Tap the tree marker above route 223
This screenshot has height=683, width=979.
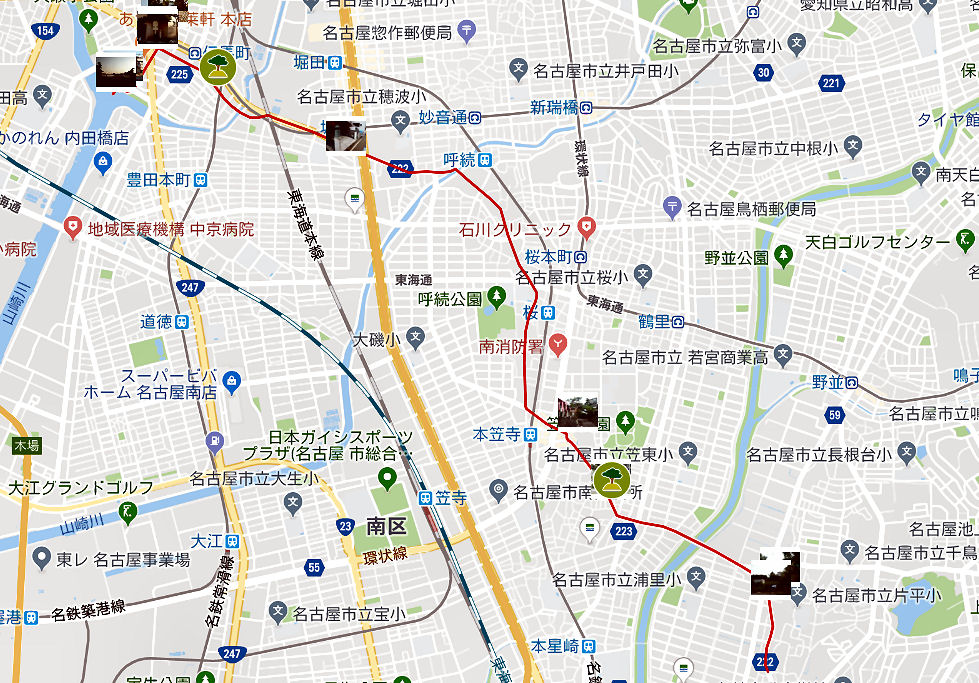pos(610,481)
